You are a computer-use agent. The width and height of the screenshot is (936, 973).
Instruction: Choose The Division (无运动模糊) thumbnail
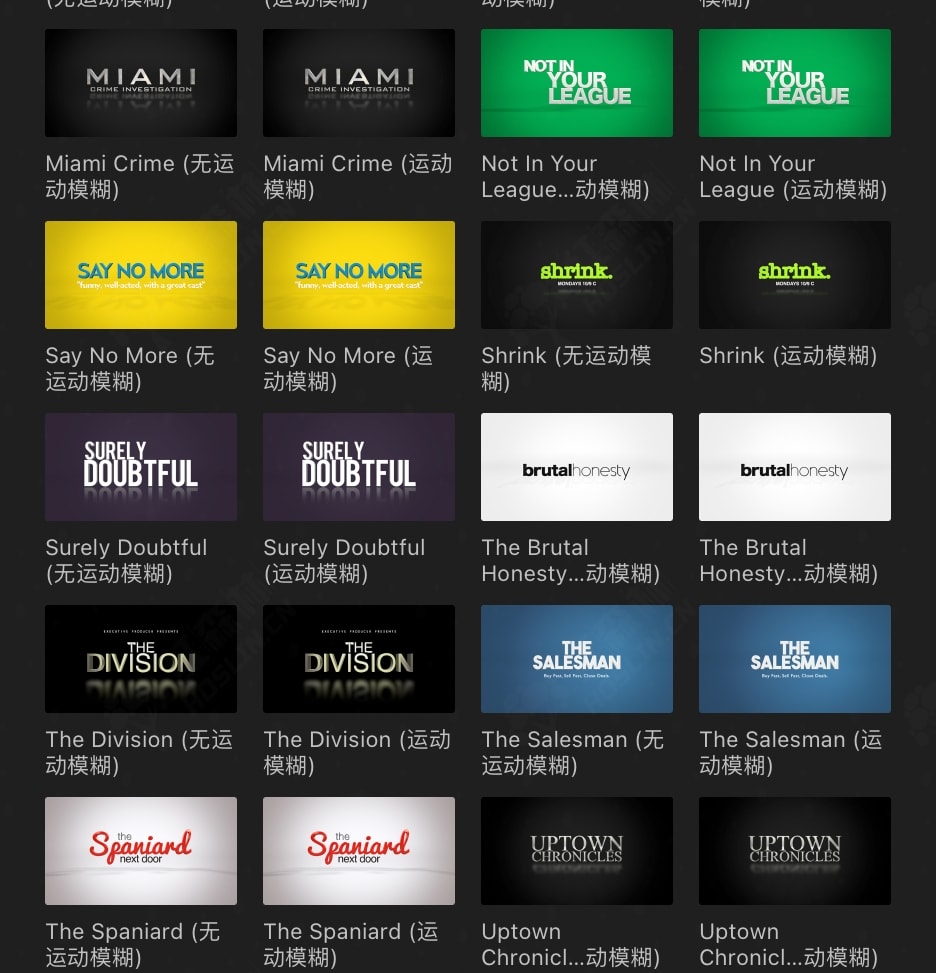tap(141, 659)
